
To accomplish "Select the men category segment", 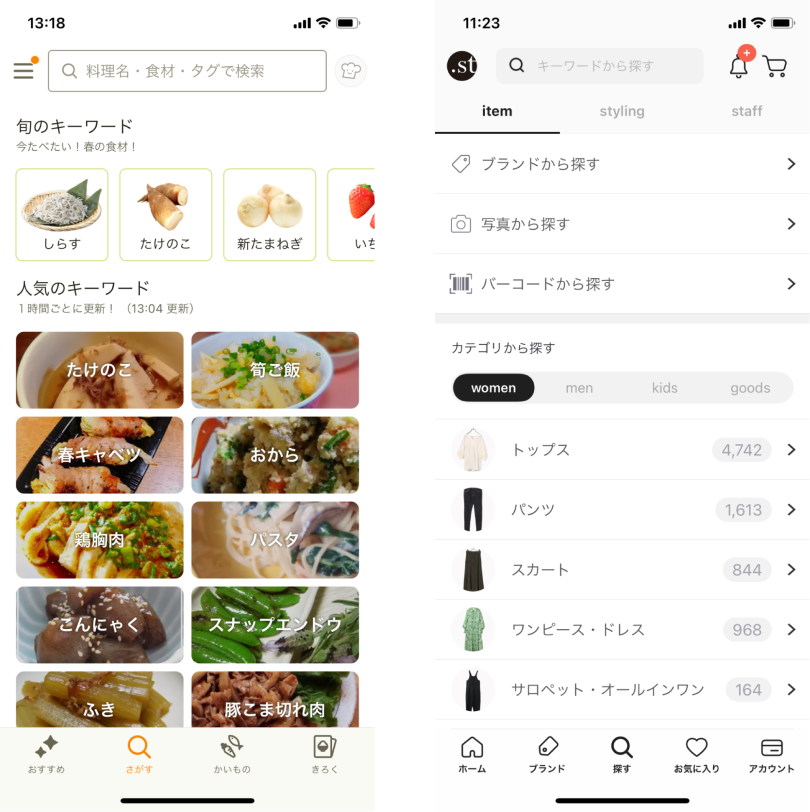I will 579,388.
